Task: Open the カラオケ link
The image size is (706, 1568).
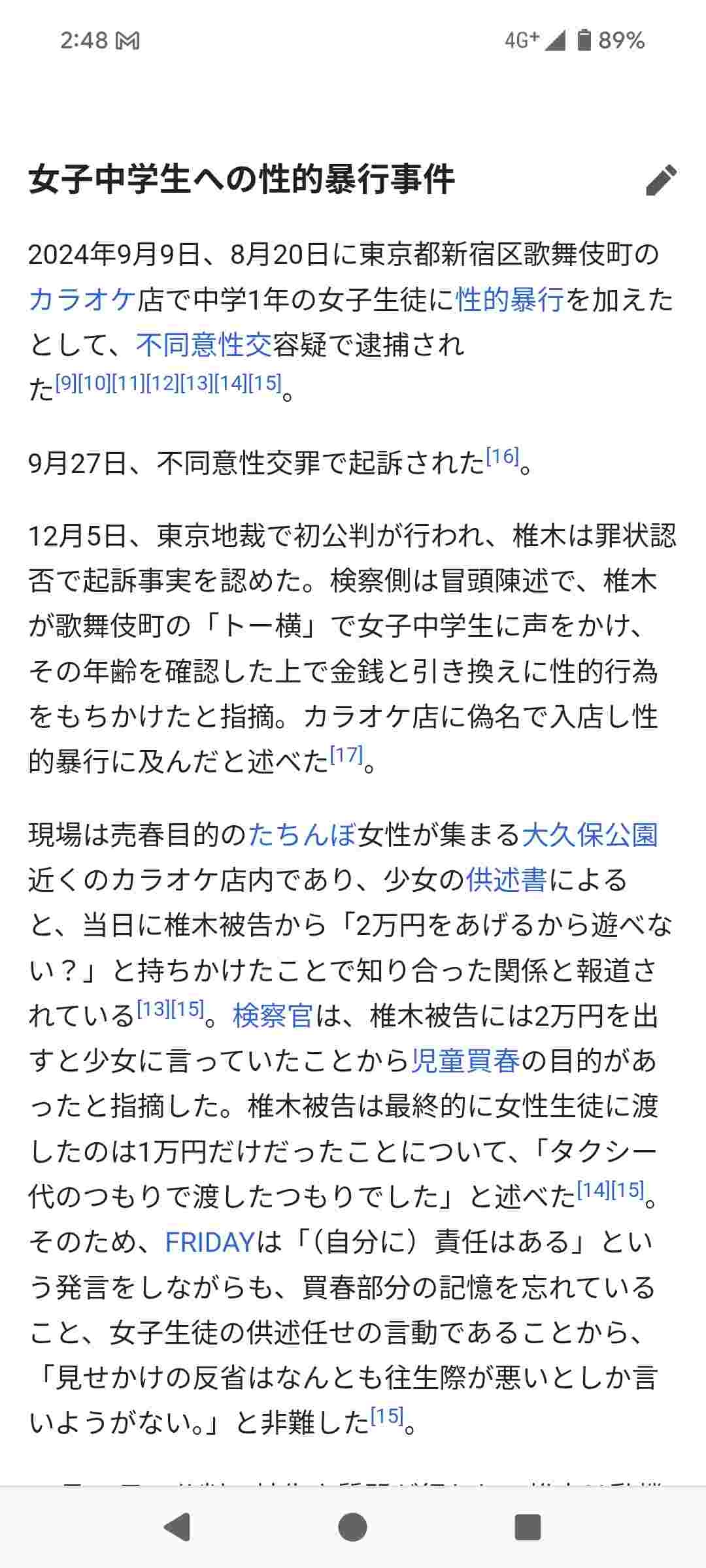Action: (82, 300)
